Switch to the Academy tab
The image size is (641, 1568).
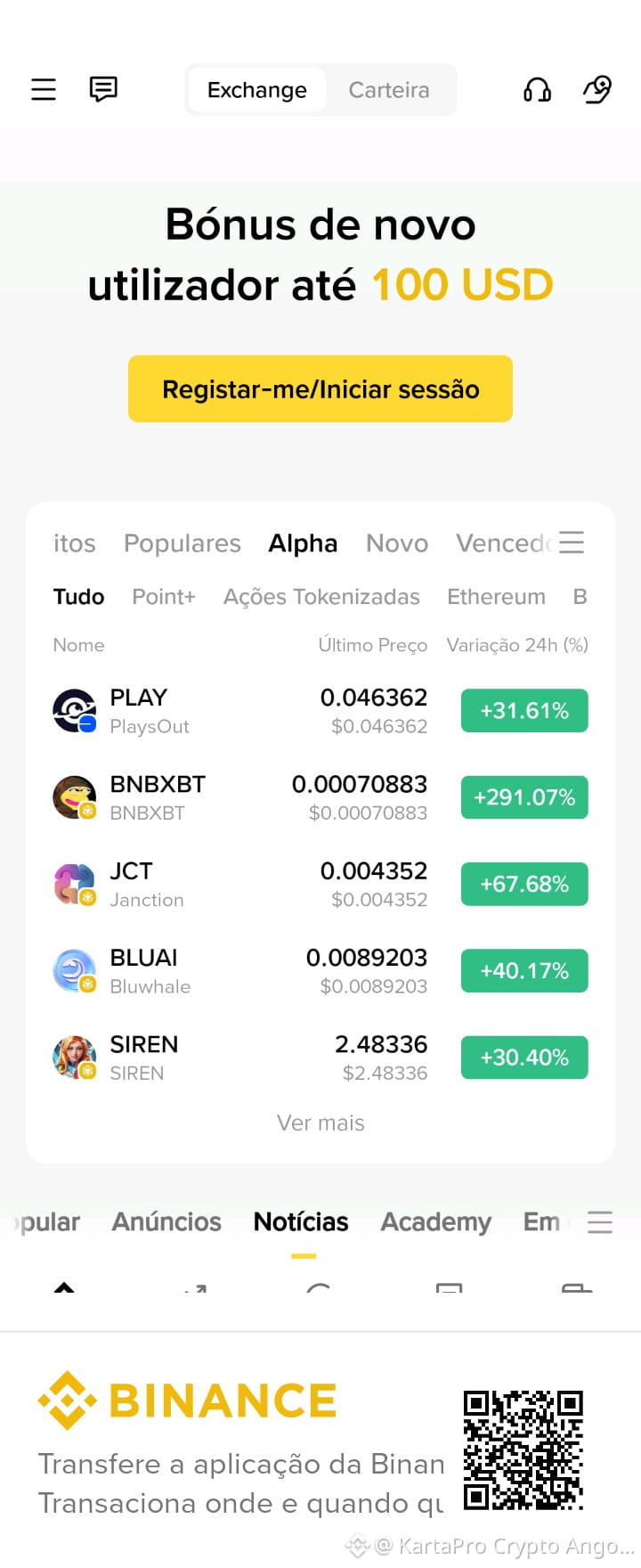click(x=436, y=1221)
